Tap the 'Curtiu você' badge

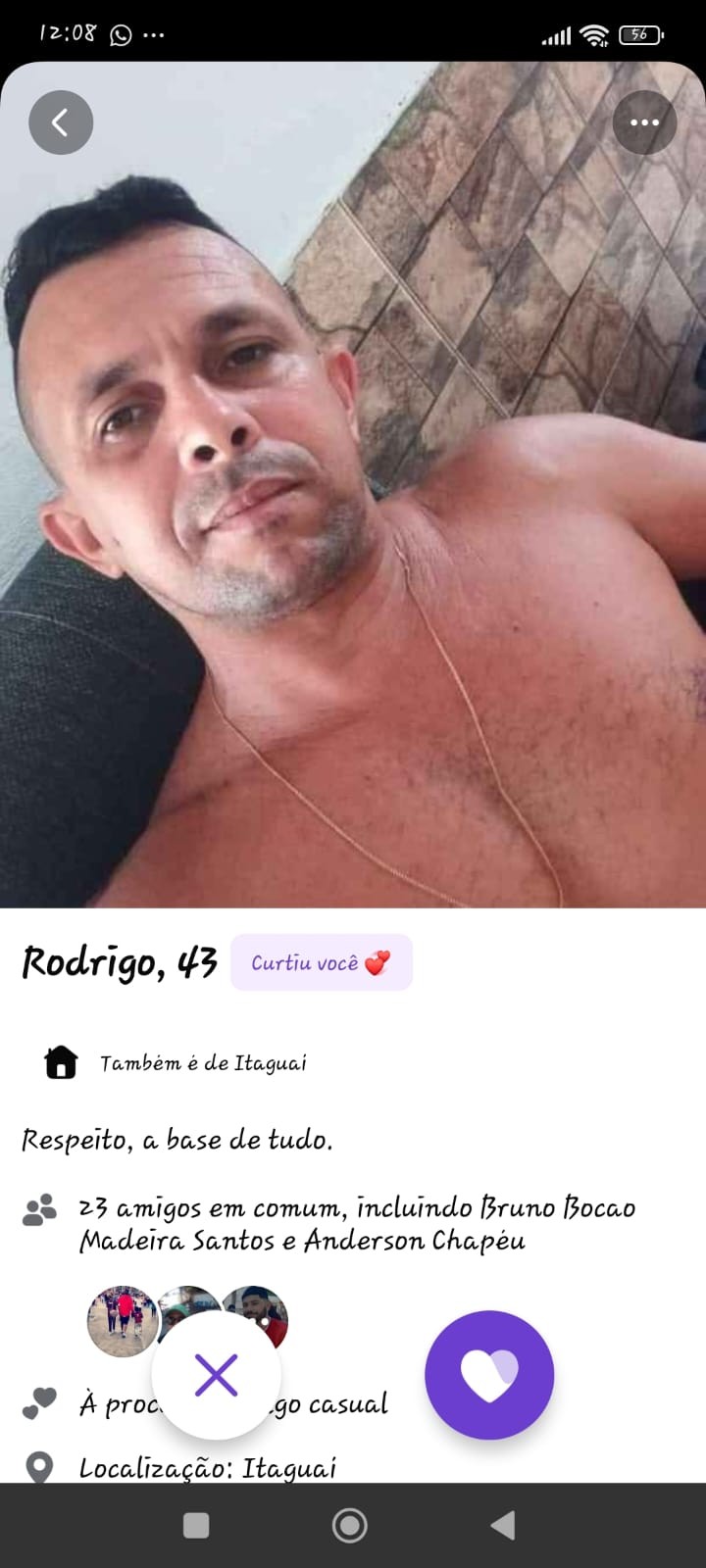pos(322,962)
